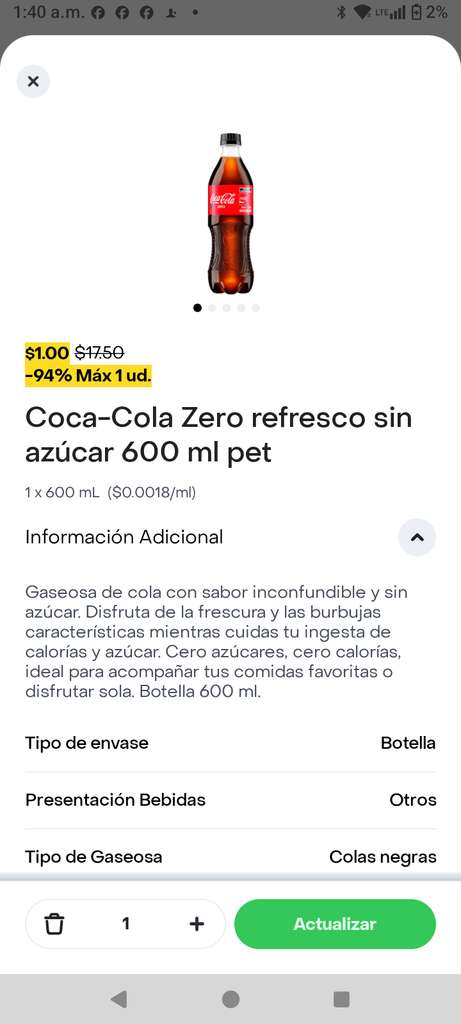Go back with the system back button

point(119,999)
